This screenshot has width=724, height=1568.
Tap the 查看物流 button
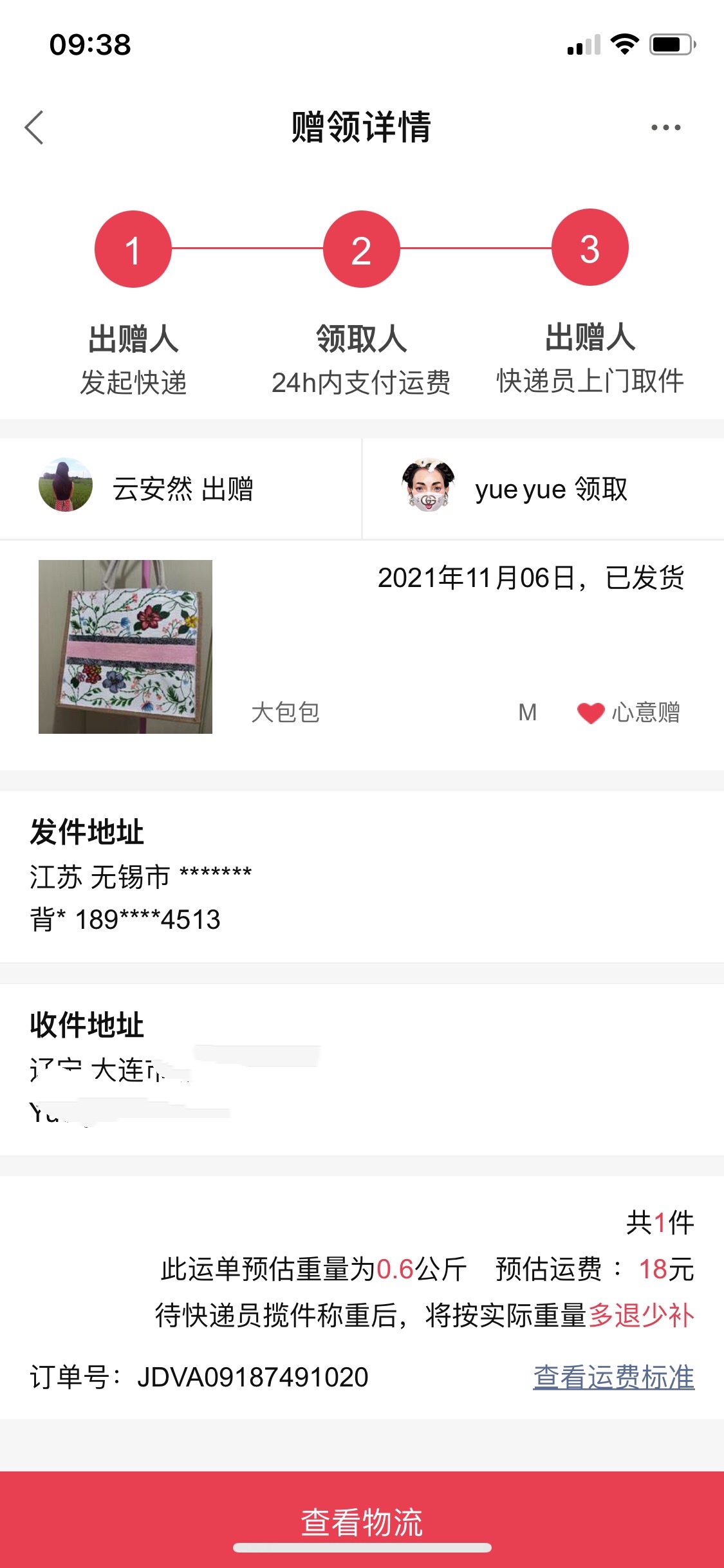(362, 1520)
